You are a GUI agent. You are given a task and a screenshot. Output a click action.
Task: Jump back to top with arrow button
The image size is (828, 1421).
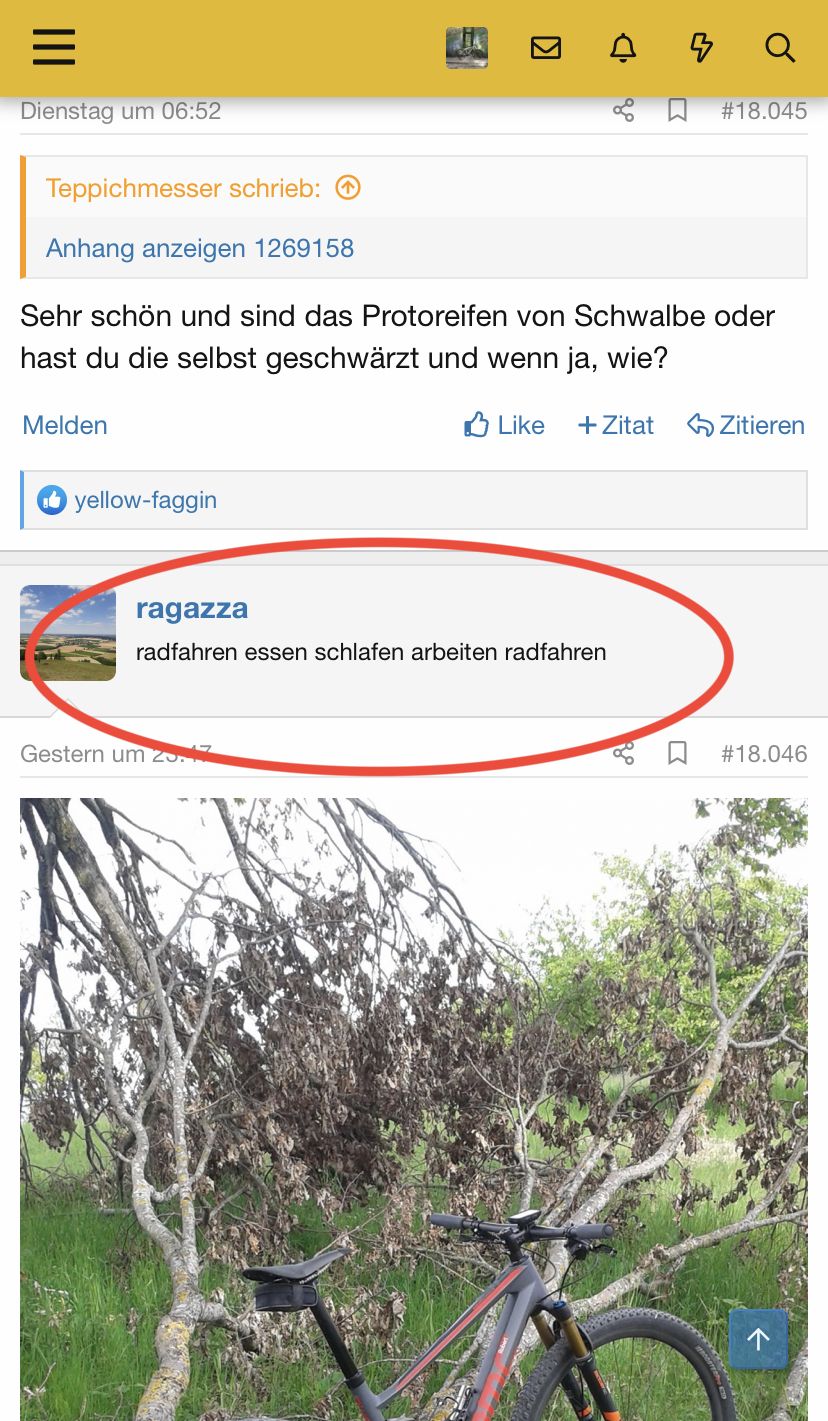758,1338
